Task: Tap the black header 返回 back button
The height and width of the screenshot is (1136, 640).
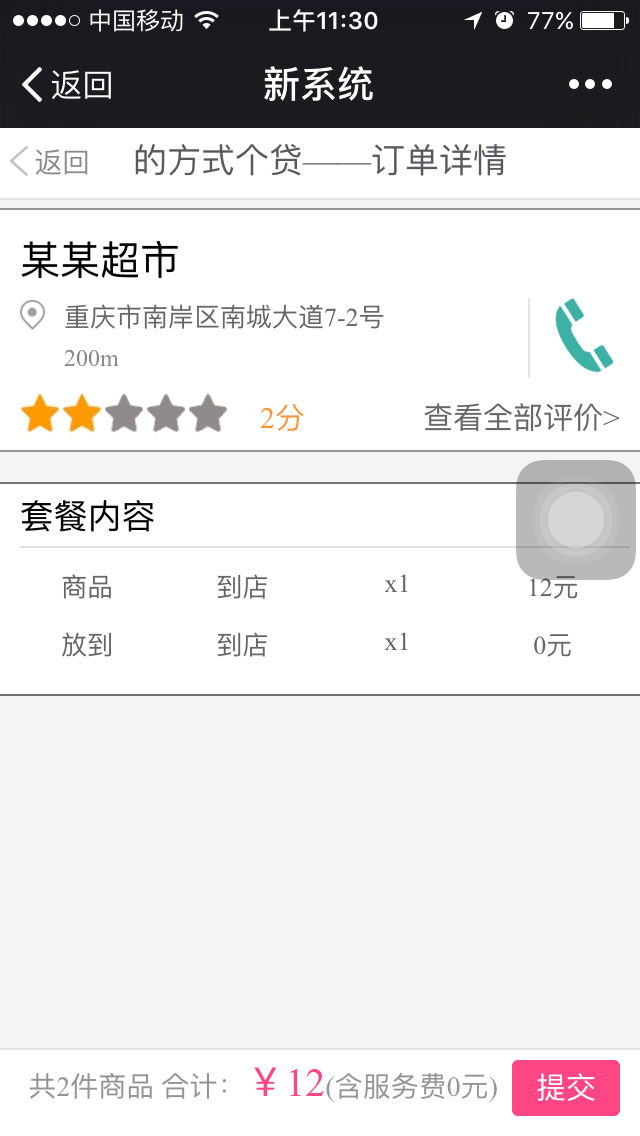Action: (x=66, y=85)
